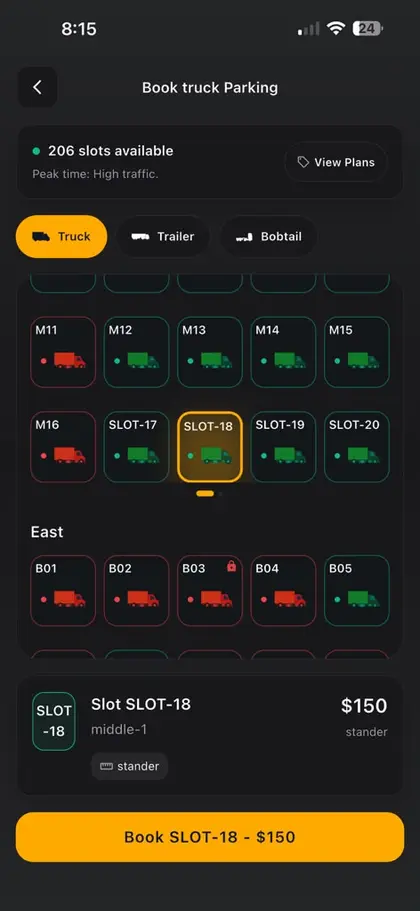Tap the locked slot B03
The image size is (420, 911).
click(x=210, y=590)
